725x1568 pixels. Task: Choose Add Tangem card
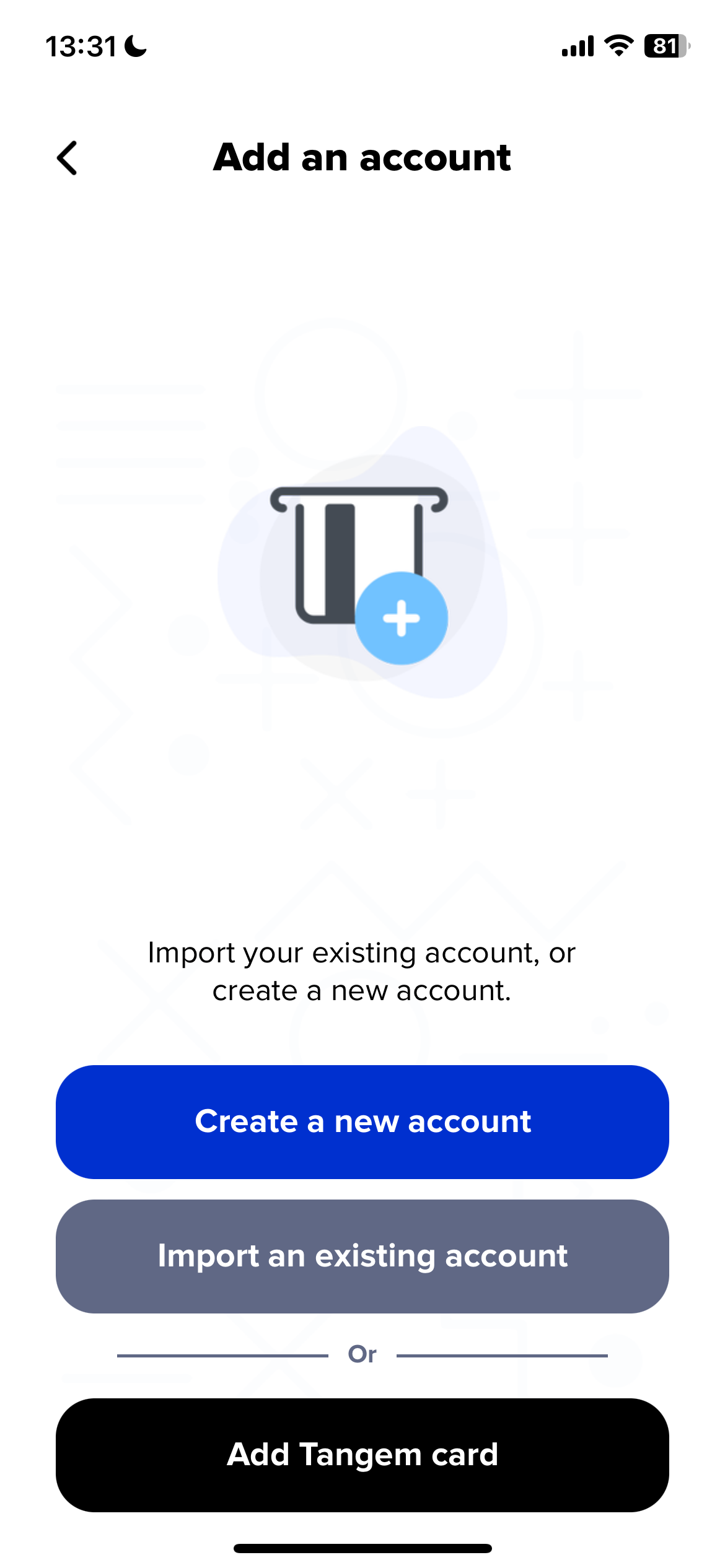[x=362, y=1455]
